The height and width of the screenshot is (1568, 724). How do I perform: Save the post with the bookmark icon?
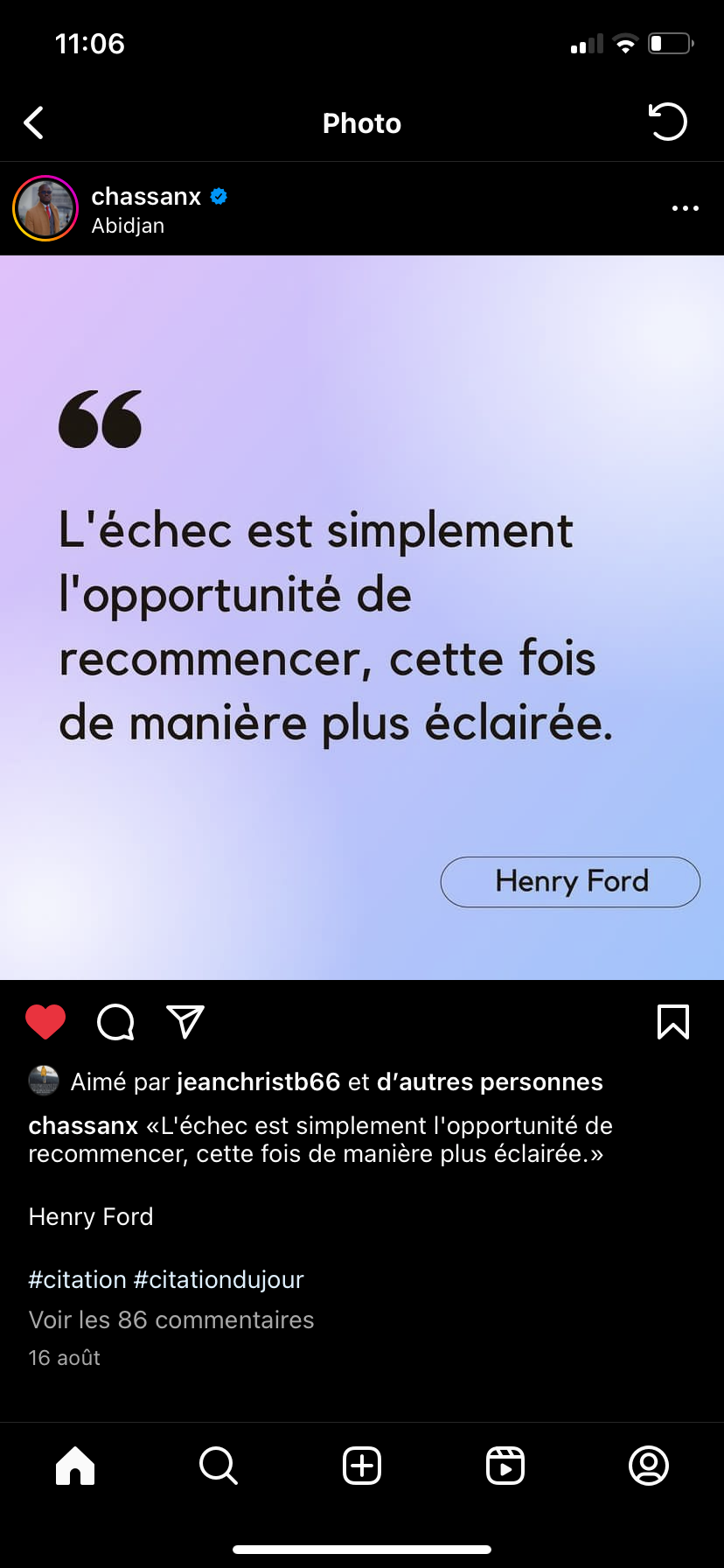(x=672, y=1021)
